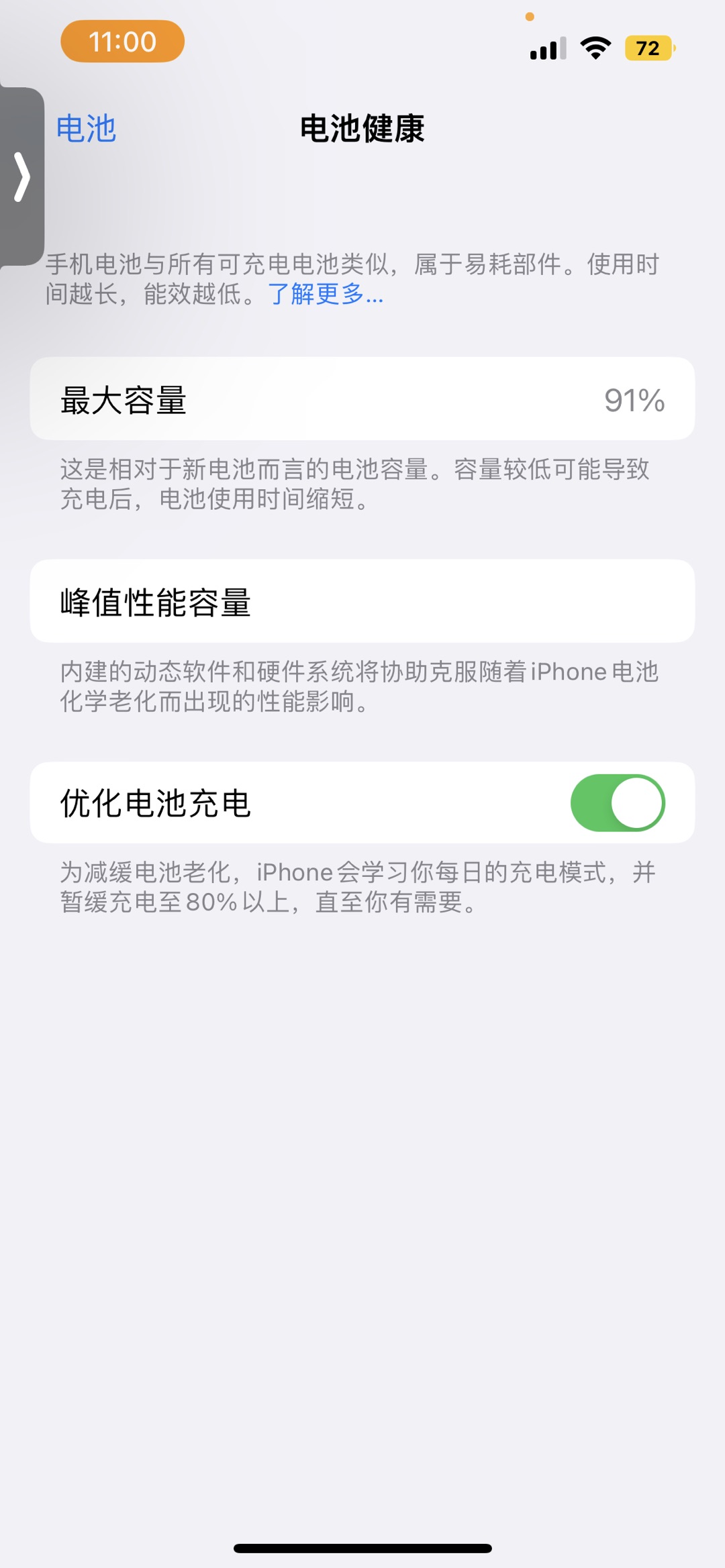Image resolution: width=725 pixels, height=1568 pixels.
Task: Go back to 电池 settings
Action: tap(86, 129)
